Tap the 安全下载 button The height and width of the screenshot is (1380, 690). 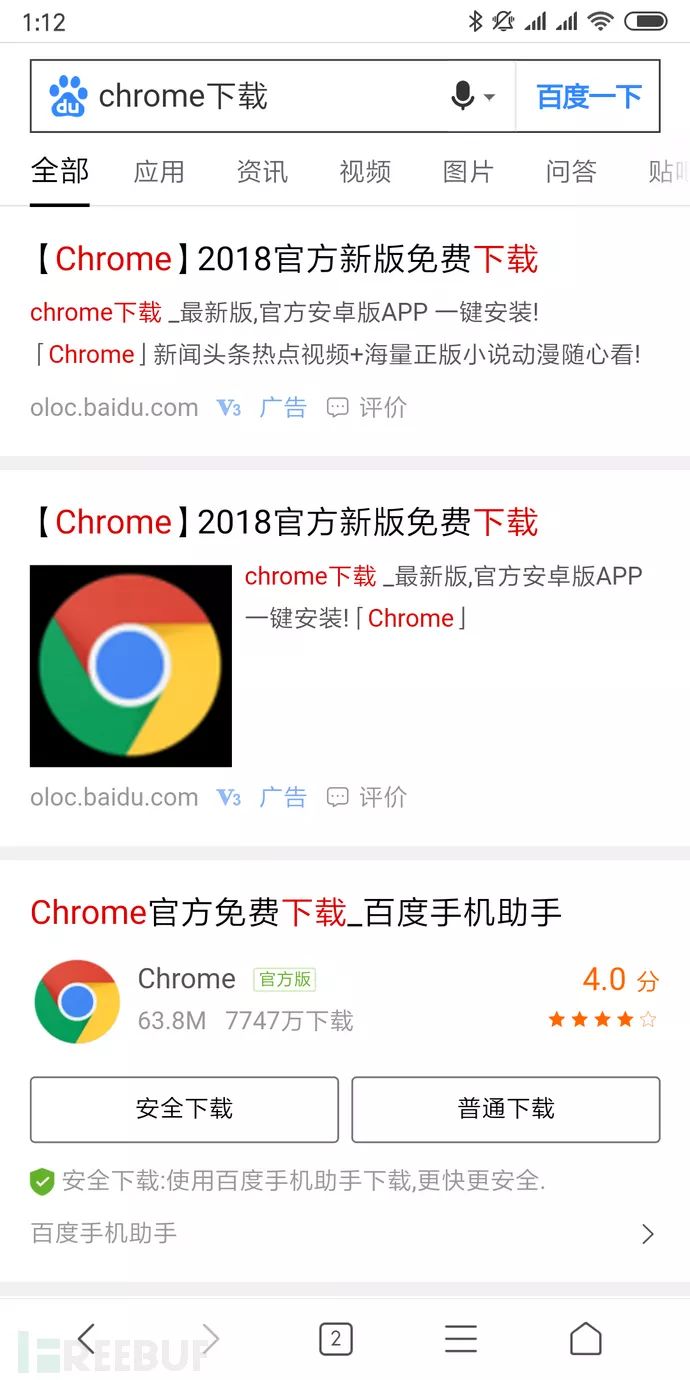pyautogui.click(x=184, y=1109)
